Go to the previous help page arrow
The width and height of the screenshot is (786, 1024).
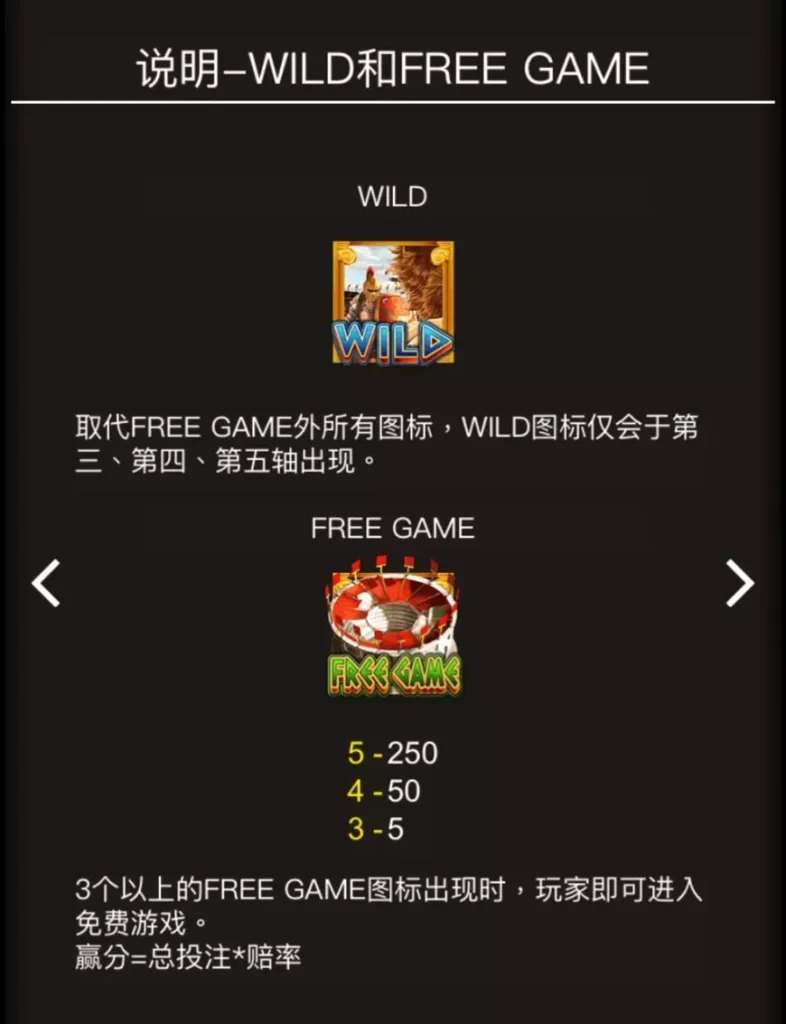tap(46, 583)
